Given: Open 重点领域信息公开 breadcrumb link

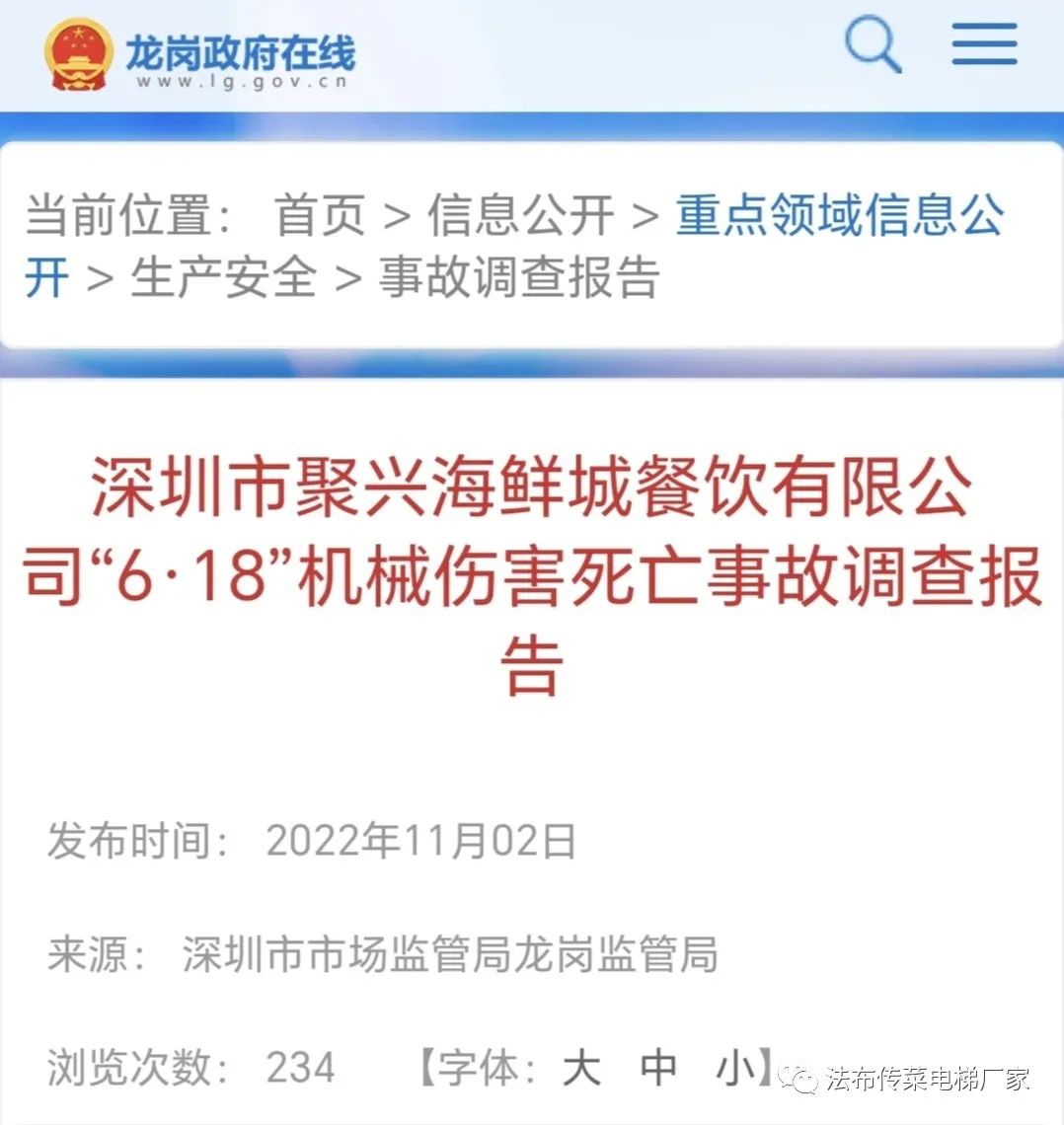Looking at the screenshot, I should pos(839,214).
